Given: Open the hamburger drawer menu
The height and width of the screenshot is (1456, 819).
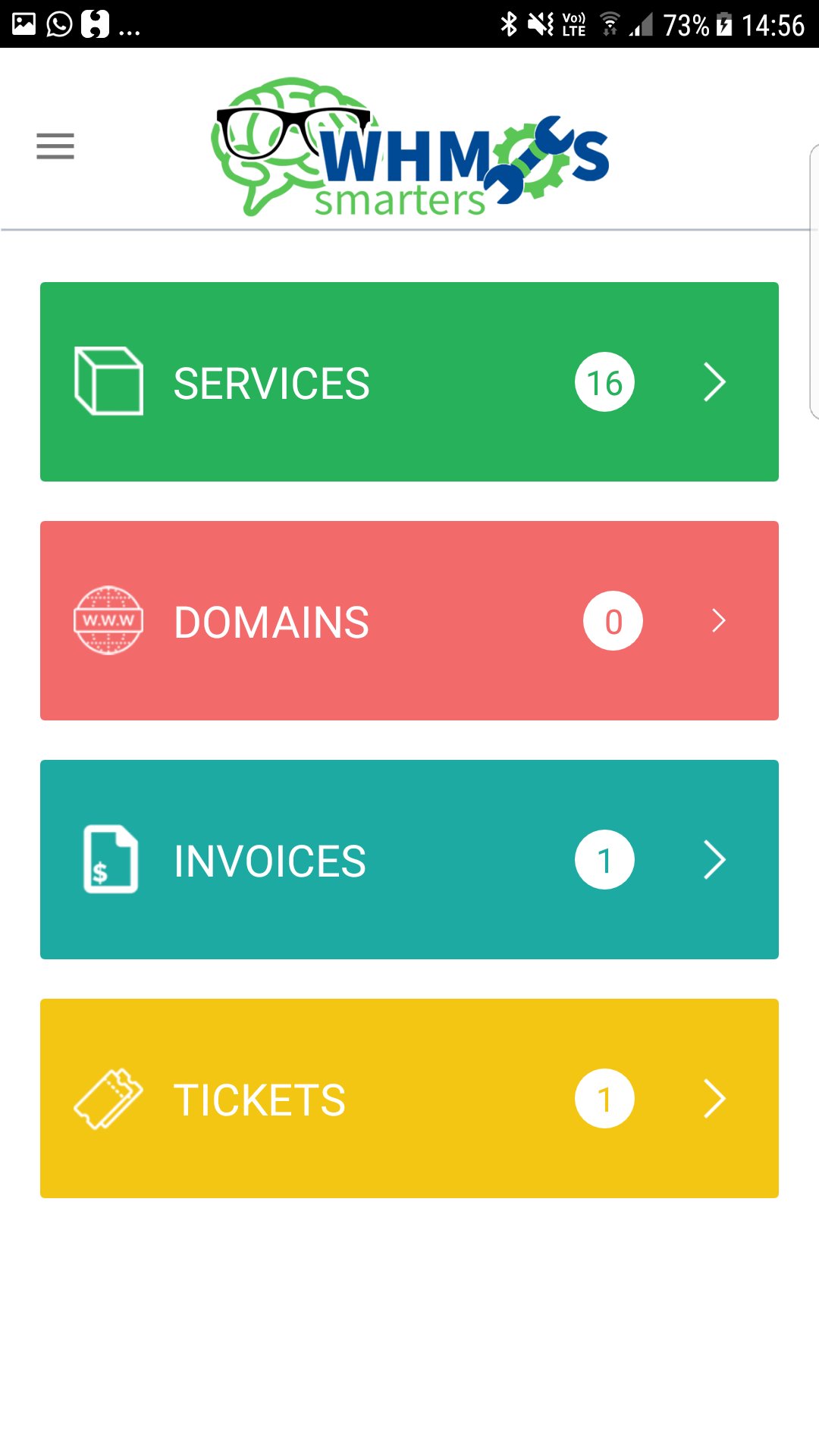Looking at the screenshot, I should 55,146.
